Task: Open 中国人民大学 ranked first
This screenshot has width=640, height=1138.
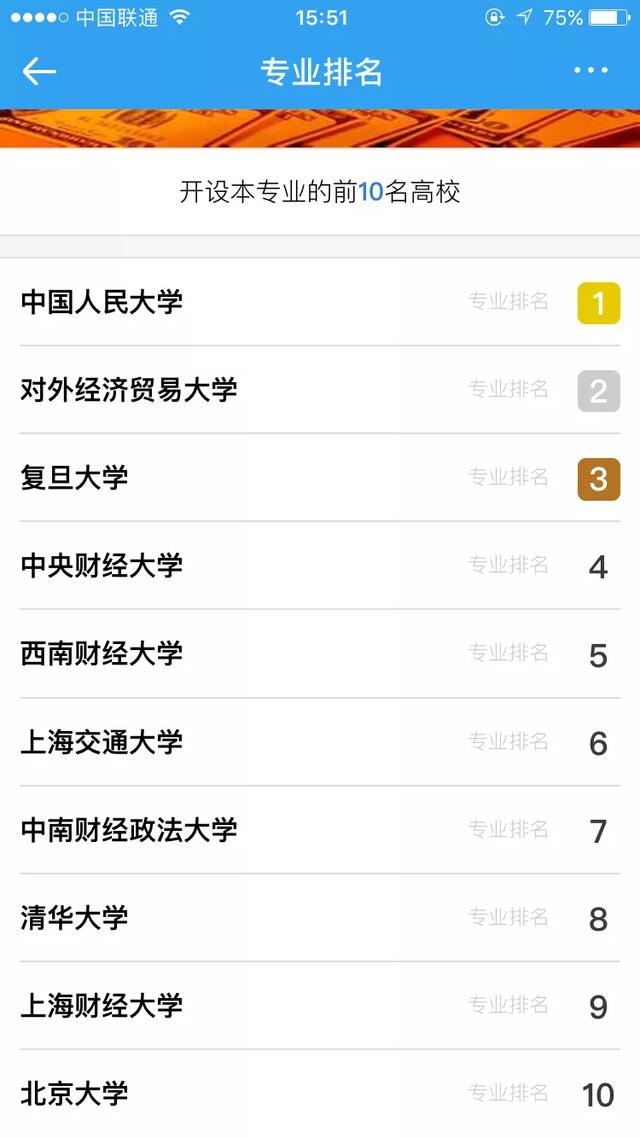Action: coord(102,302)
